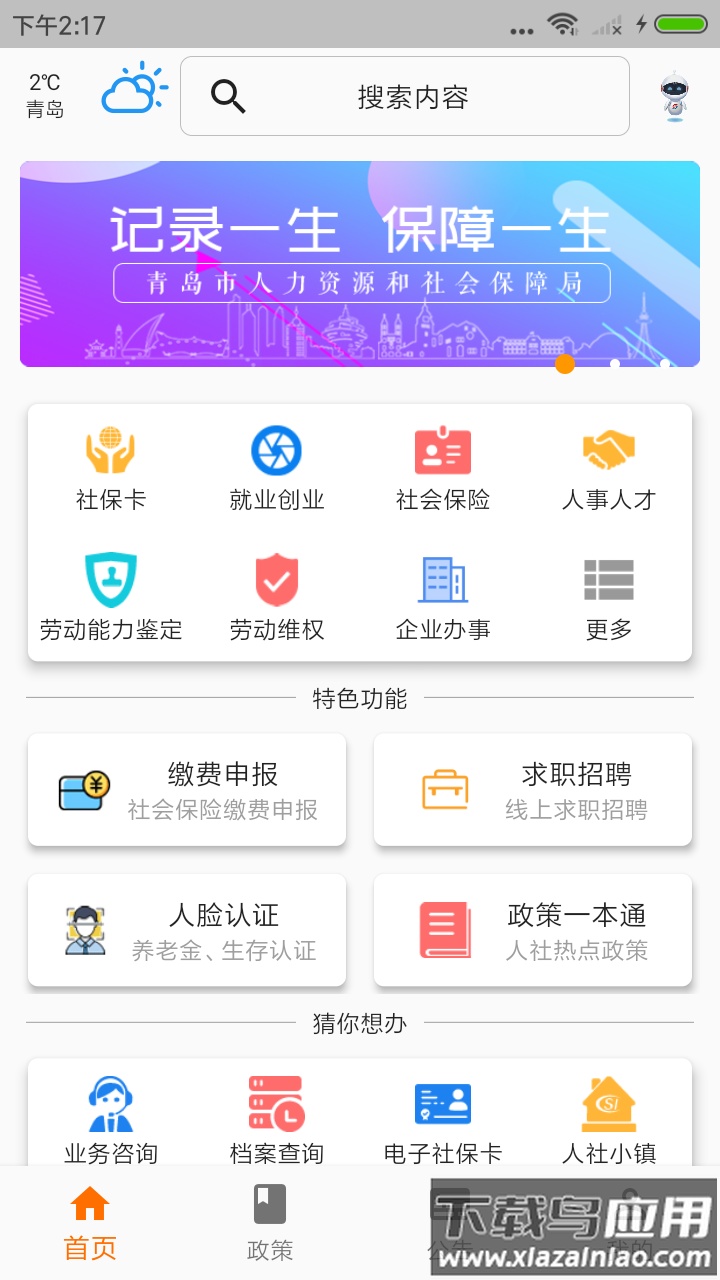Viewport: 720px width, 1280px height.
Task: Select the second carousel indicator dot
Action: click(x=615, y=364)
